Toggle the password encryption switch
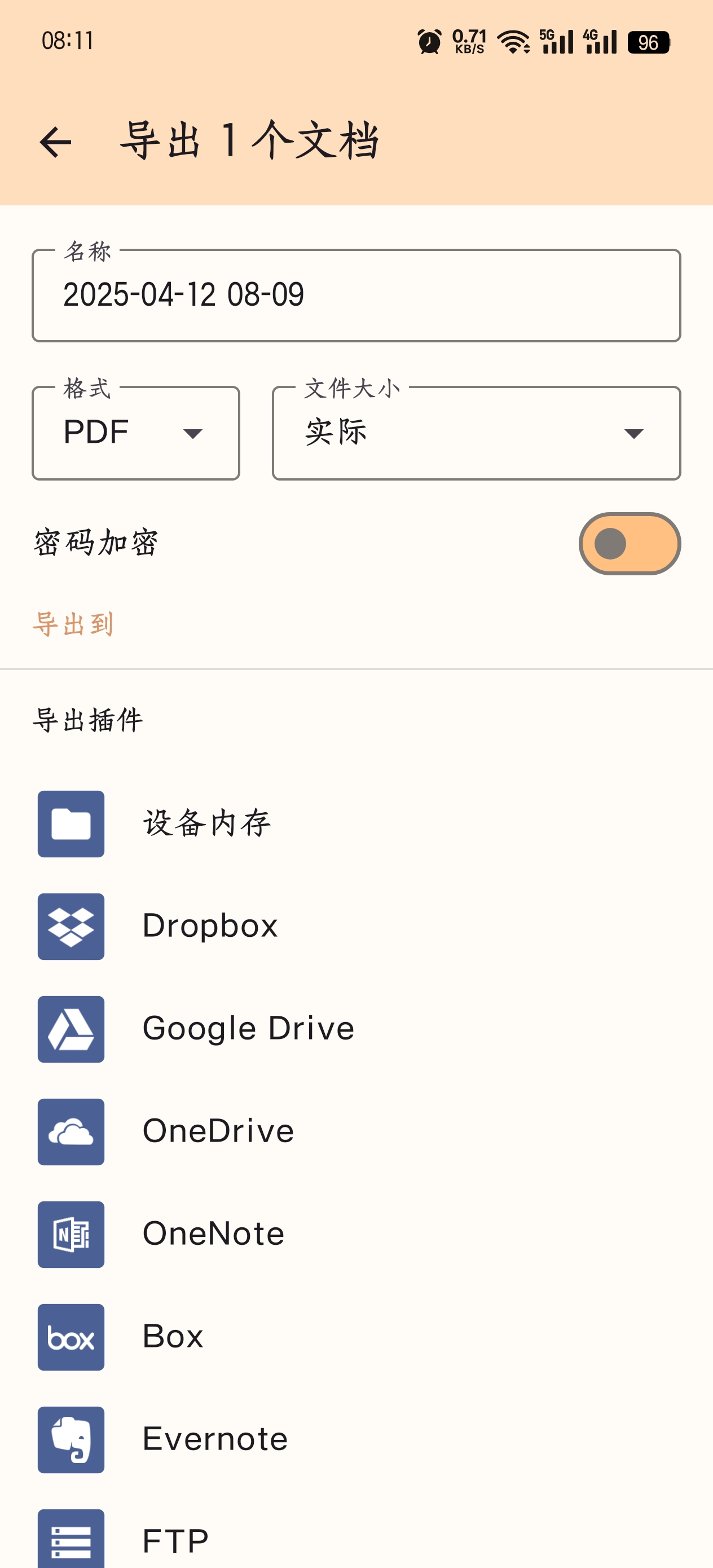Image resolution: width=713 pixels, height=1568 pixels. (x=630, y=544)
